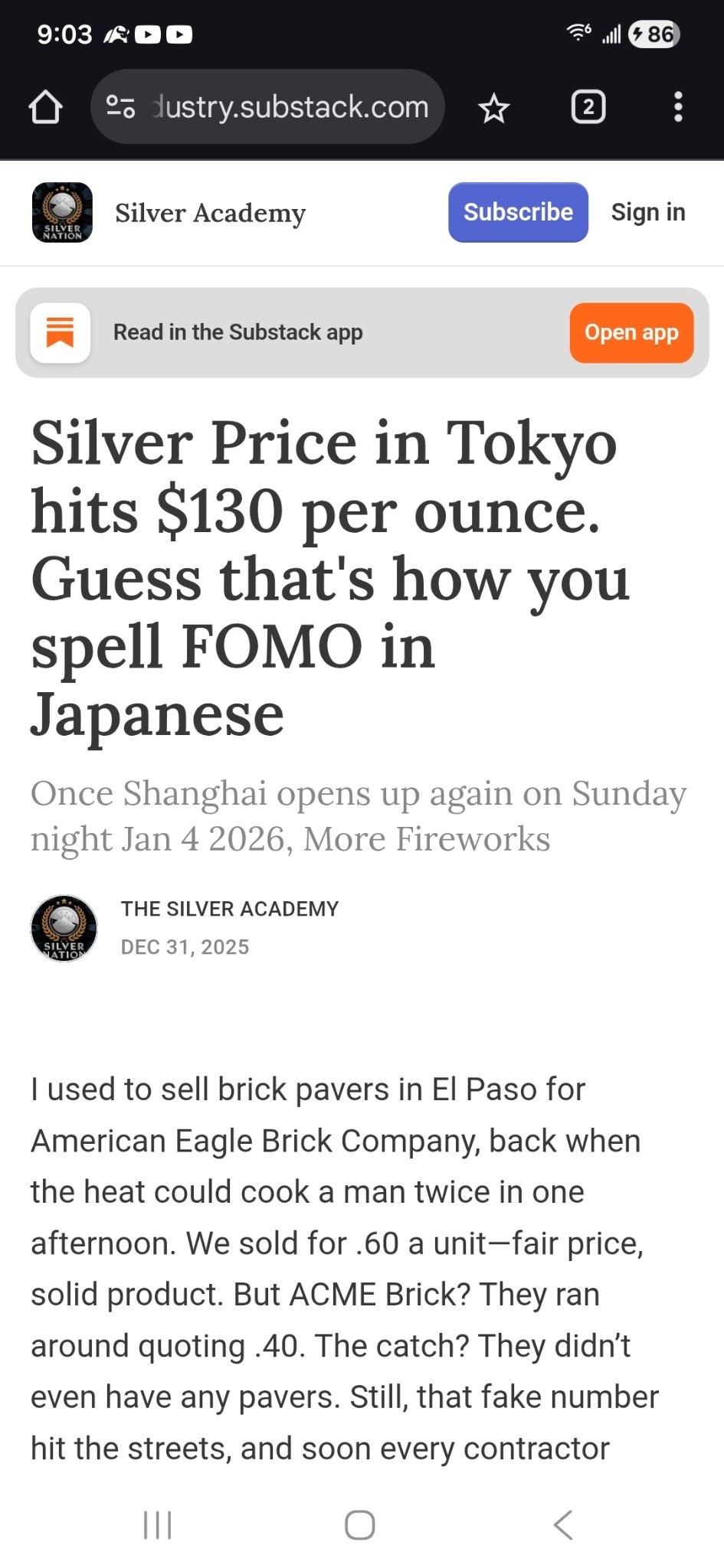Open the Chrome three-dot overflow menu
This screenshot has height=1568, width=724.
[677, 106]
